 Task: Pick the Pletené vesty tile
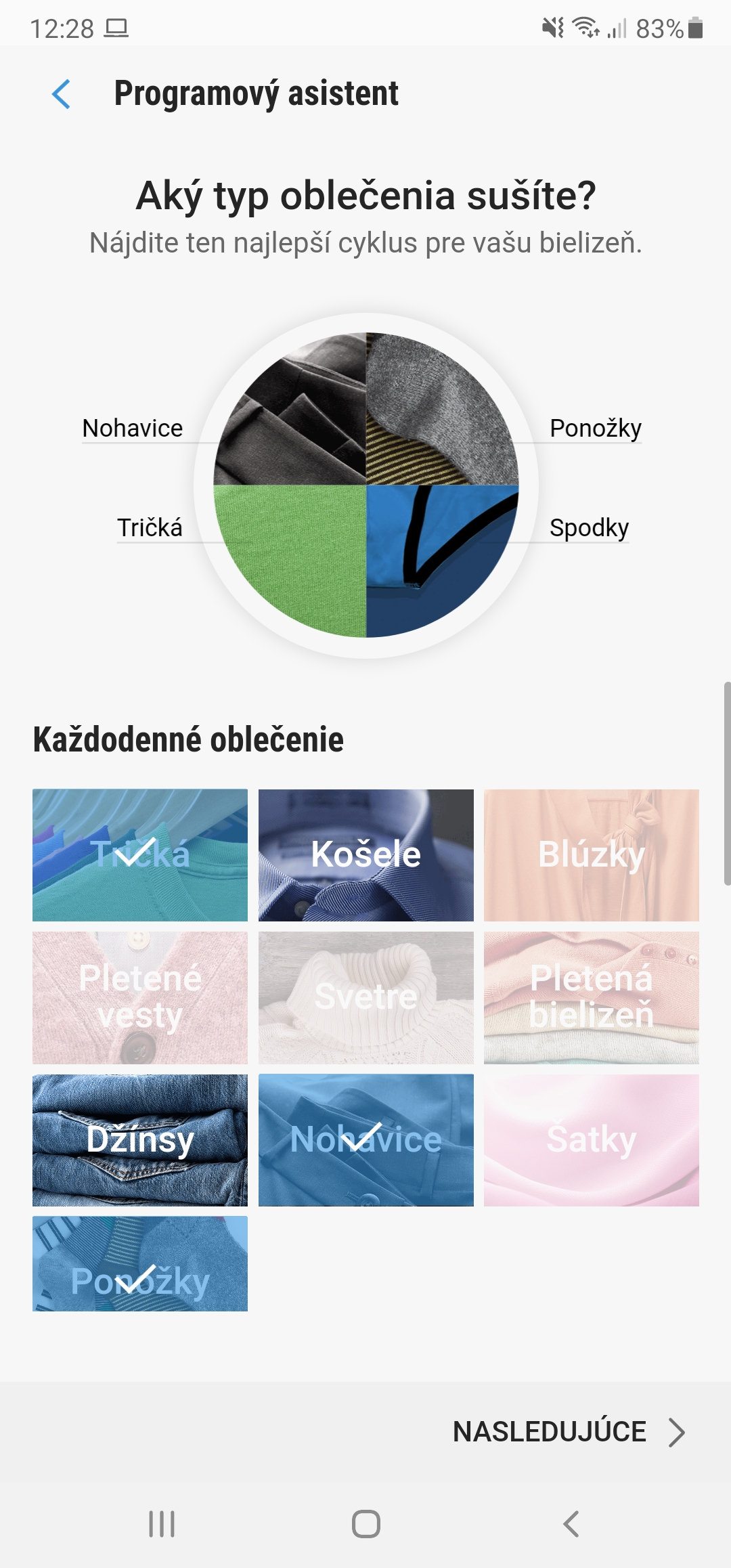click(140, 997)
